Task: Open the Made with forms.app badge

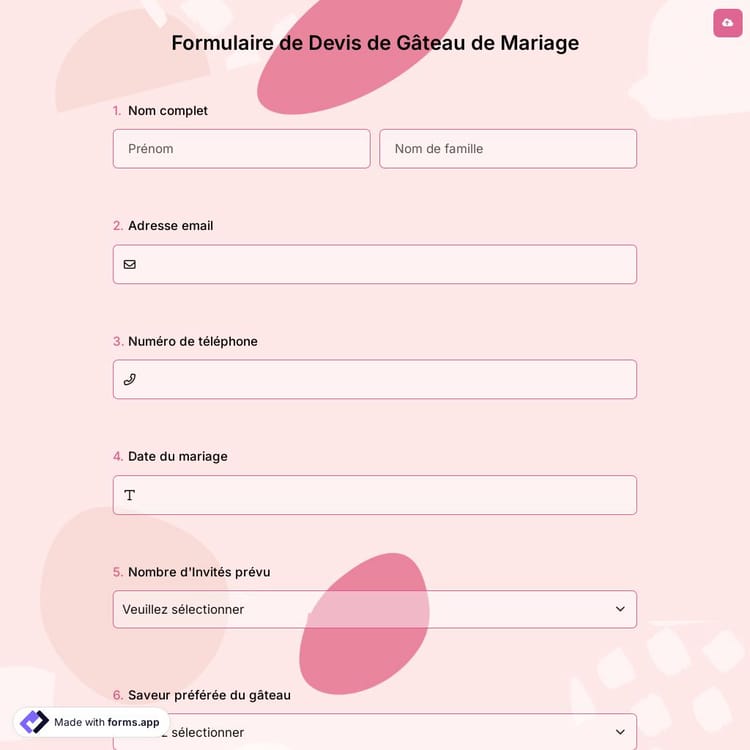Action: tap(91, 722)
